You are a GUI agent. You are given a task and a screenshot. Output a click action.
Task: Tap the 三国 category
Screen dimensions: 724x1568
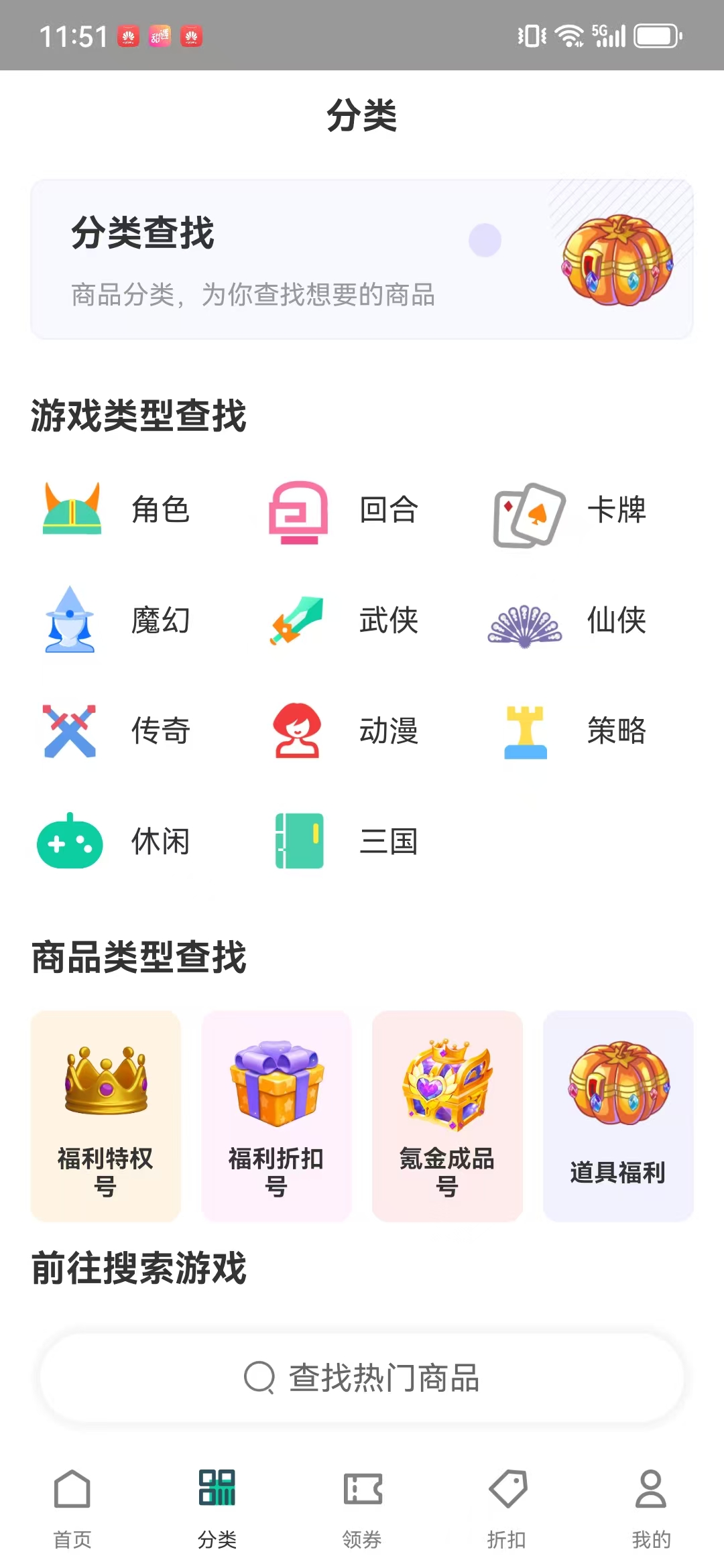click(345, 841)
